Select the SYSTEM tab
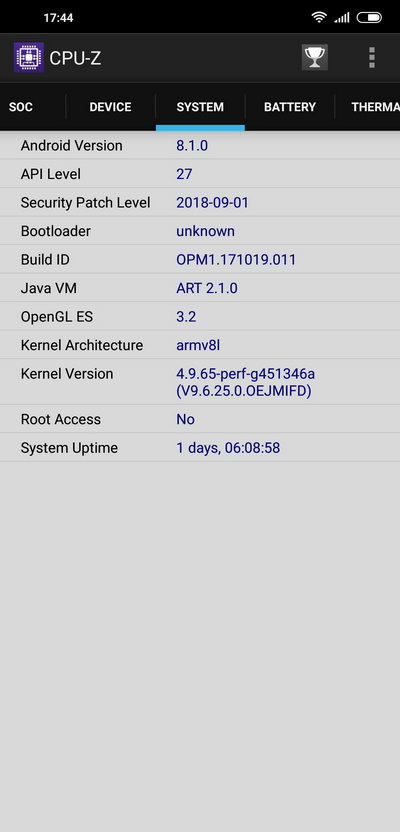This screenshot has height=832, width=400. coord(200,107)
